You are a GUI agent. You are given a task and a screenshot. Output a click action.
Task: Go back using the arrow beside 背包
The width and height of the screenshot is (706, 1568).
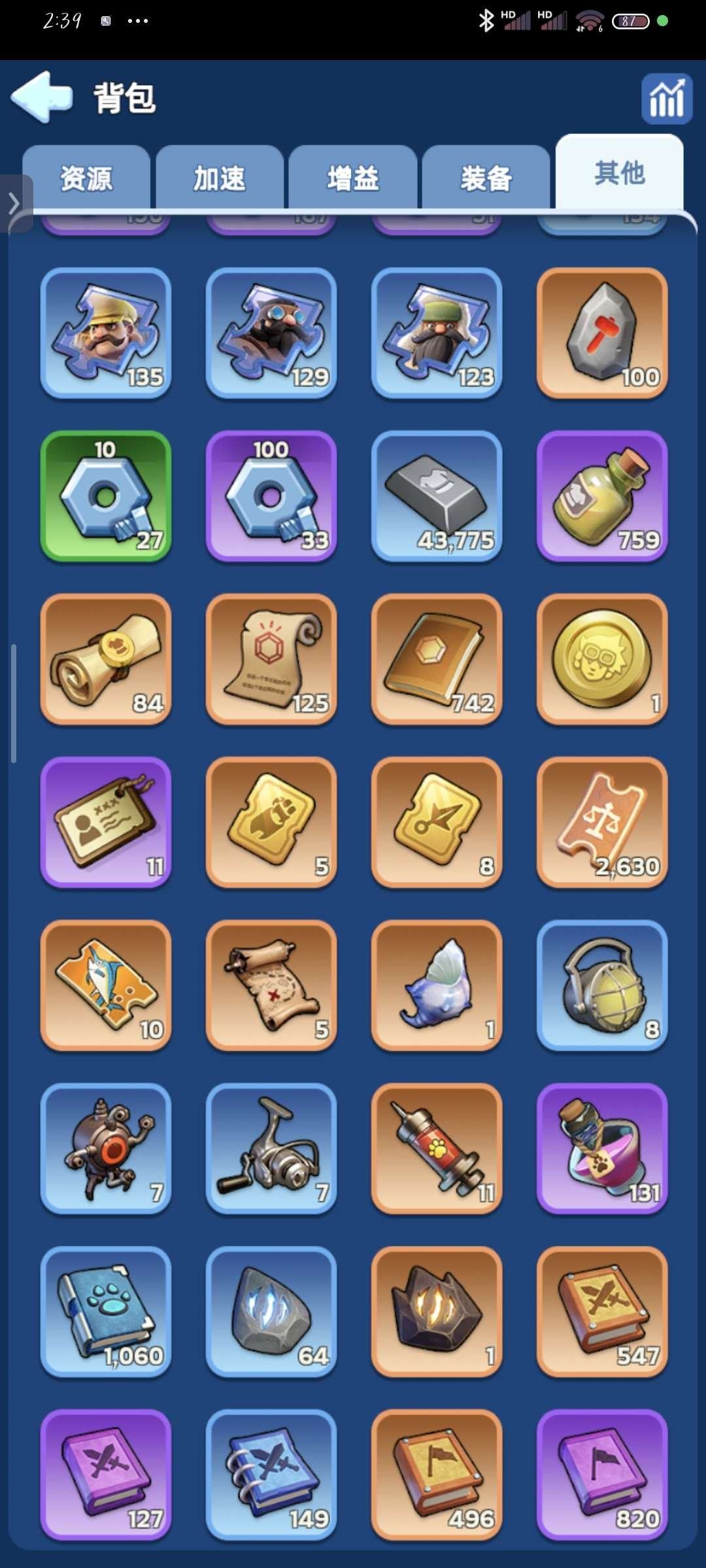coord(42,97)
